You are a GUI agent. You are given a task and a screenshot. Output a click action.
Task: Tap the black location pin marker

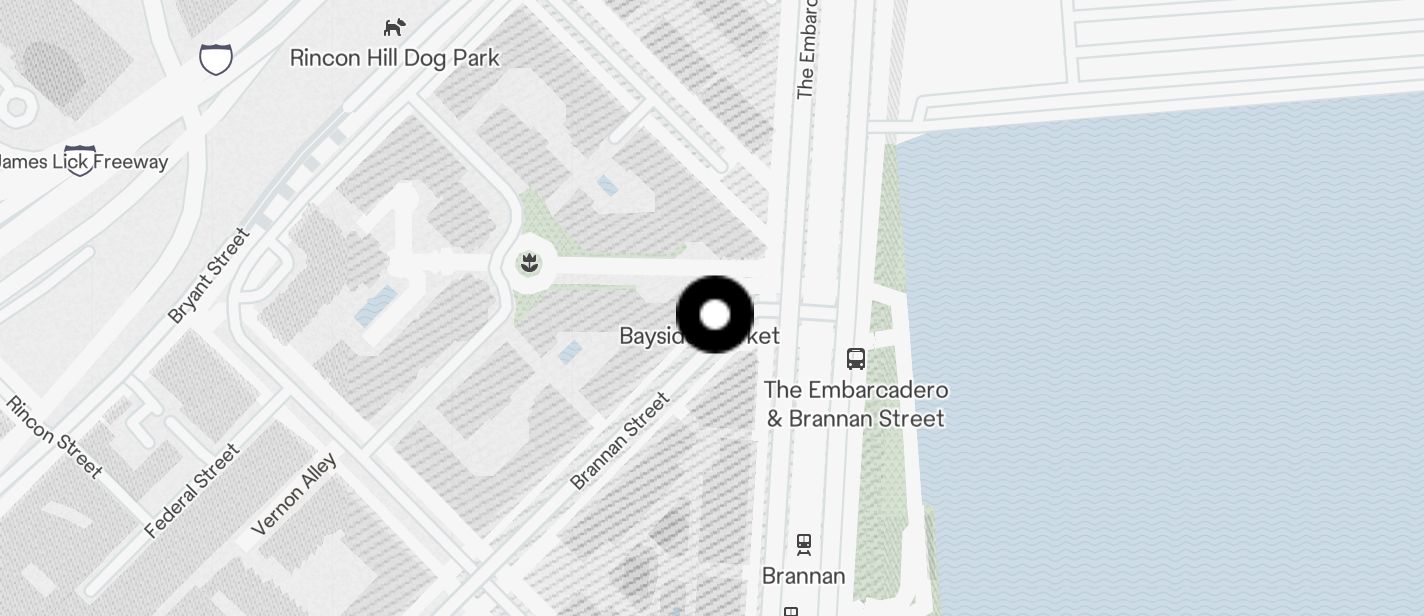point(715,314)
